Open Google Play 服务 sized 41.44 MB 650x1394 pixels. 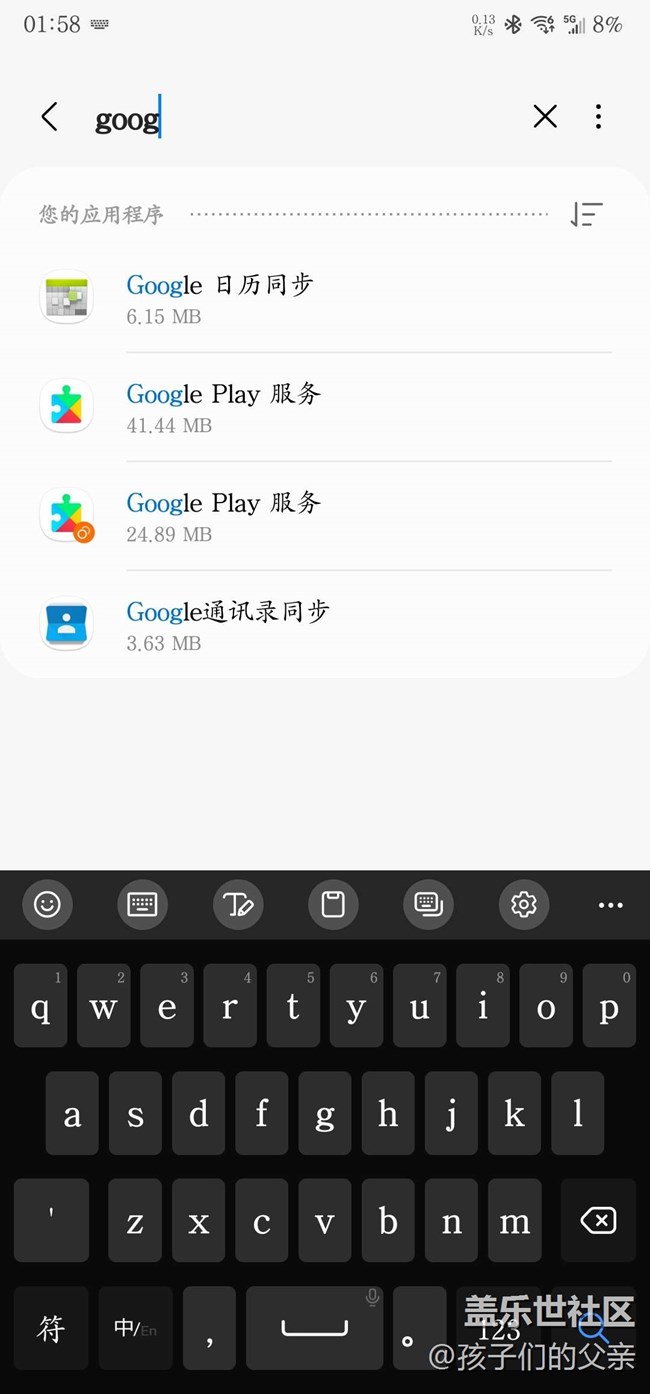[x=325, y=407]
